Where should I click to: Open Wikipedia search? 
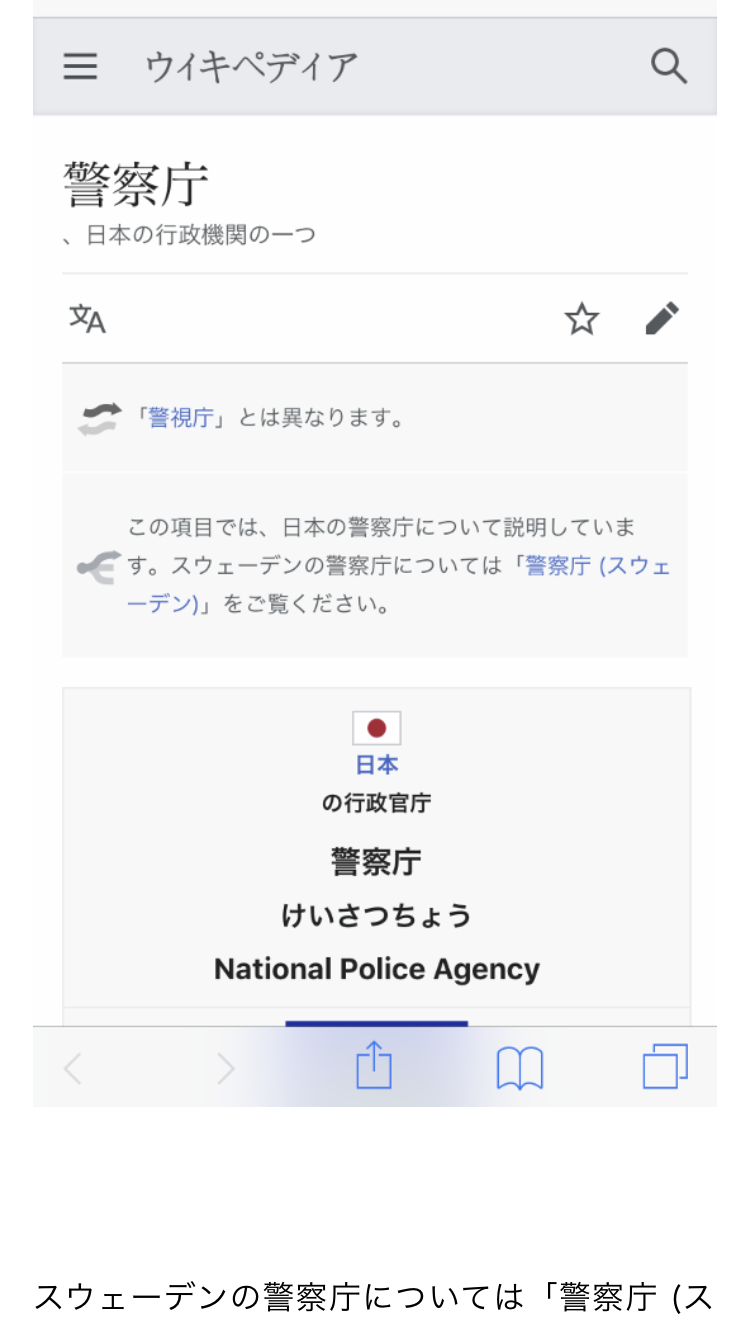coord(668,66)
